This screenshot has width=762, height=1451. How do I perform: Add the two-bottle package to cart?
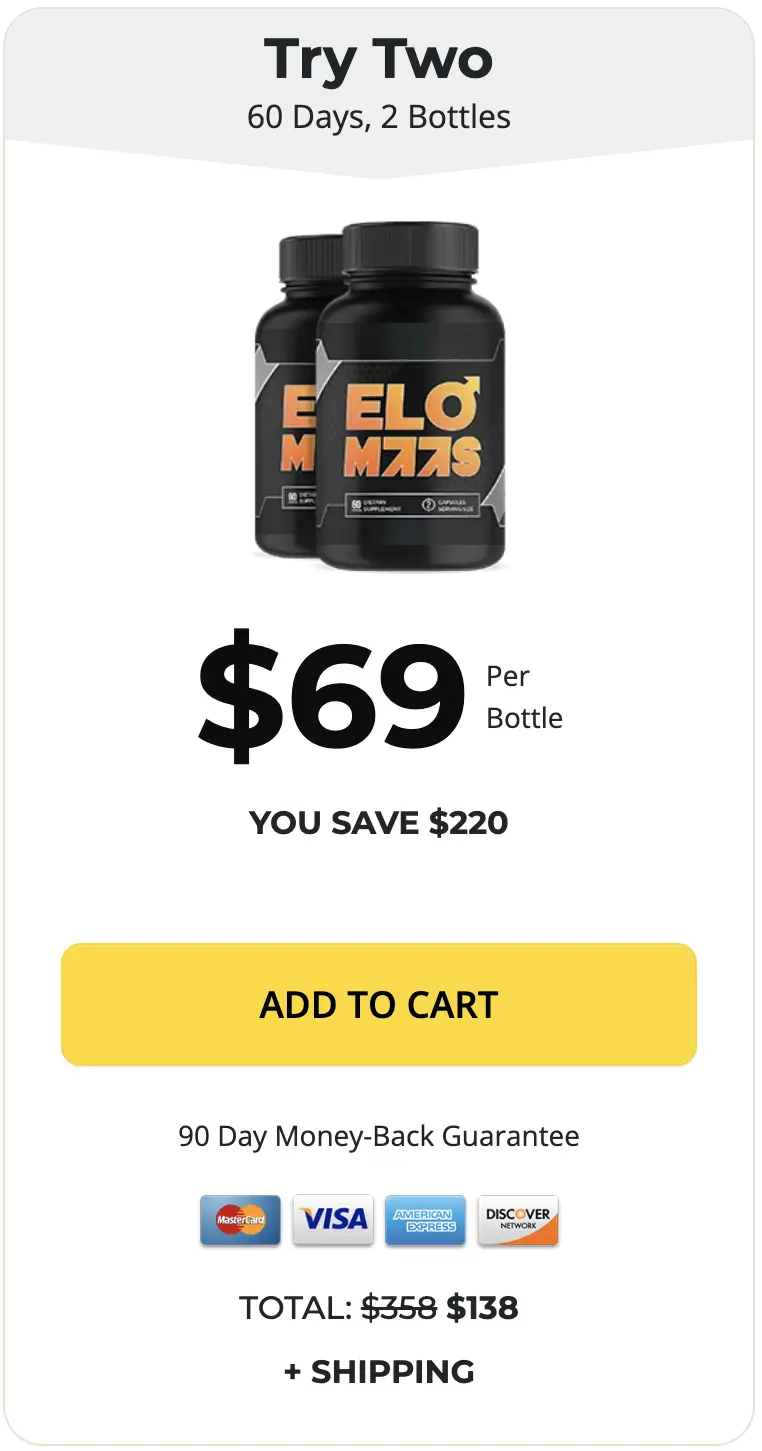click(x=379, y=1005)
